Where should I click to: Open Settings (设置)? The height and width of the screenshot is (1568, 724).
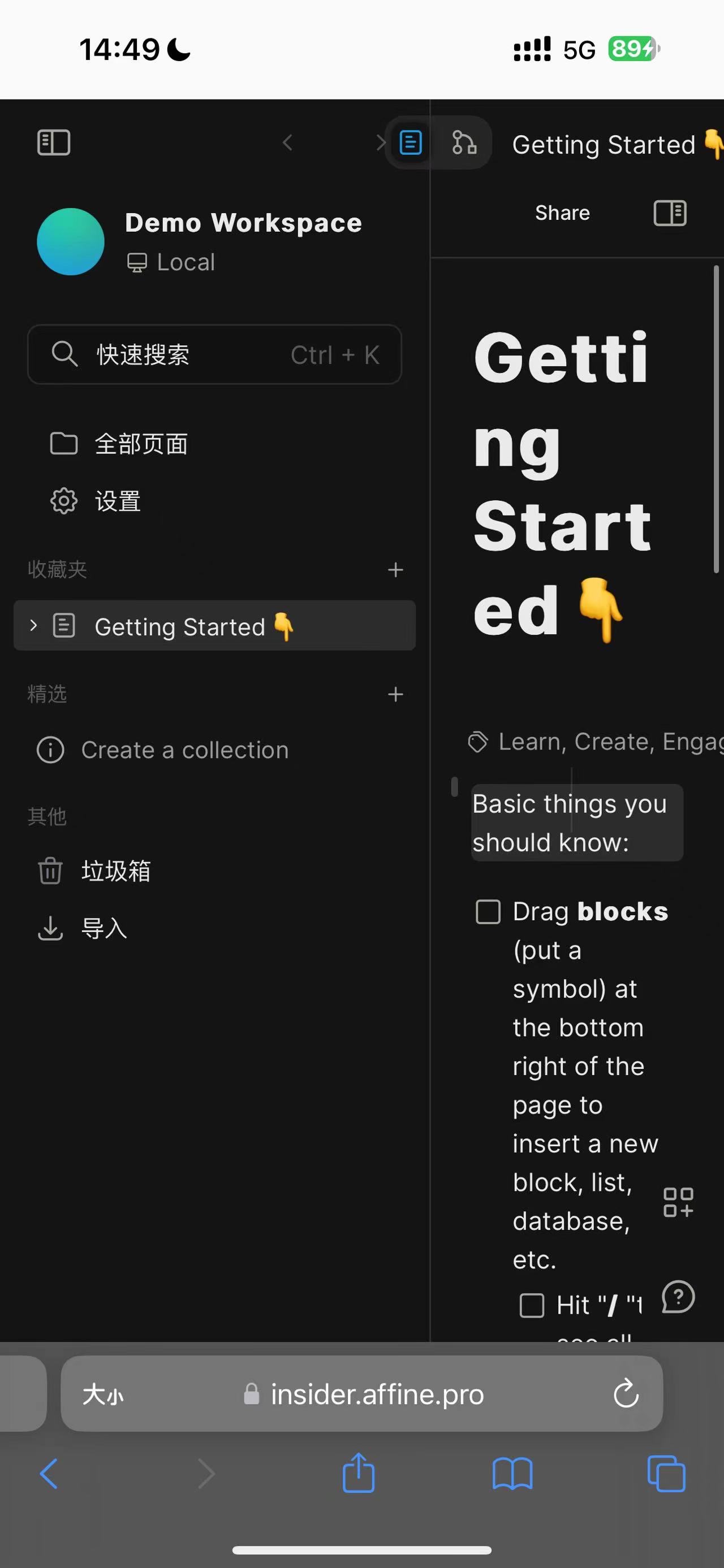click(x=118, y=501)
